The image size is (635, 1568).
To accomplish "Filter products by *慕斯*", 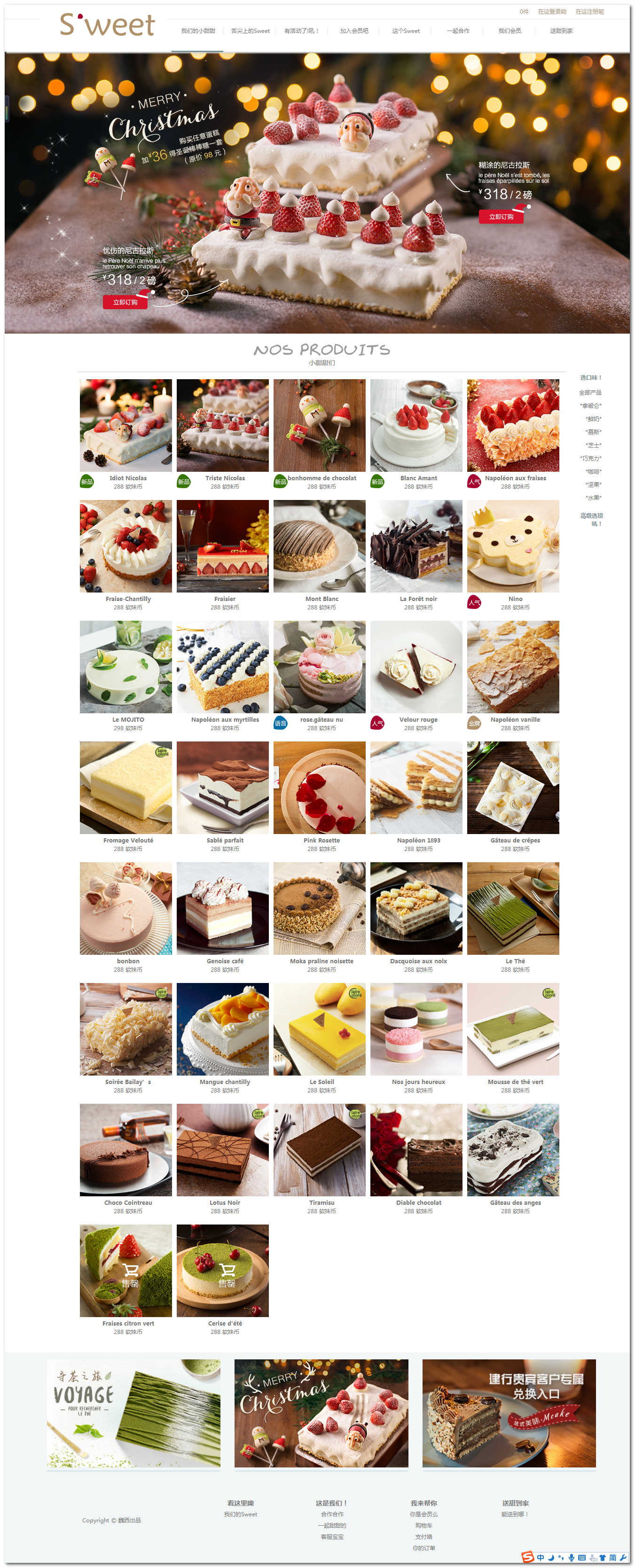I will coord(593,432).
